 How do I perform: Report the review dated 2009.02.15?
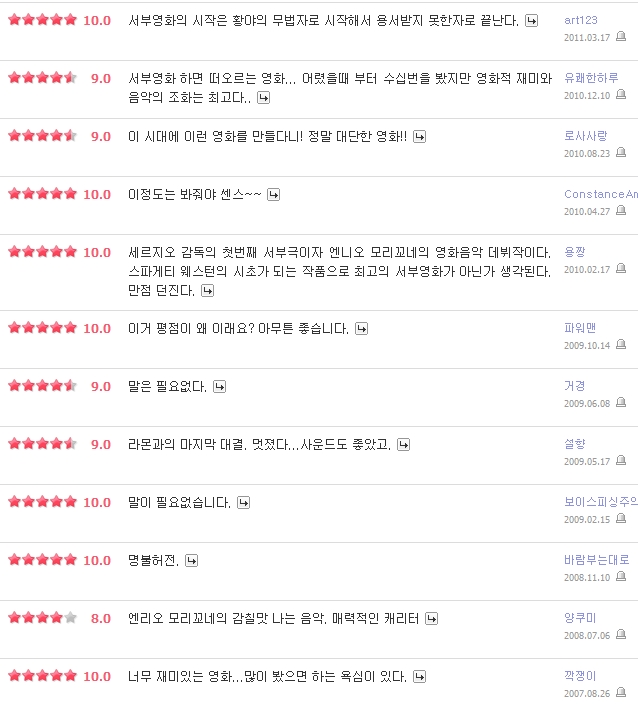[x=621, y=519]
